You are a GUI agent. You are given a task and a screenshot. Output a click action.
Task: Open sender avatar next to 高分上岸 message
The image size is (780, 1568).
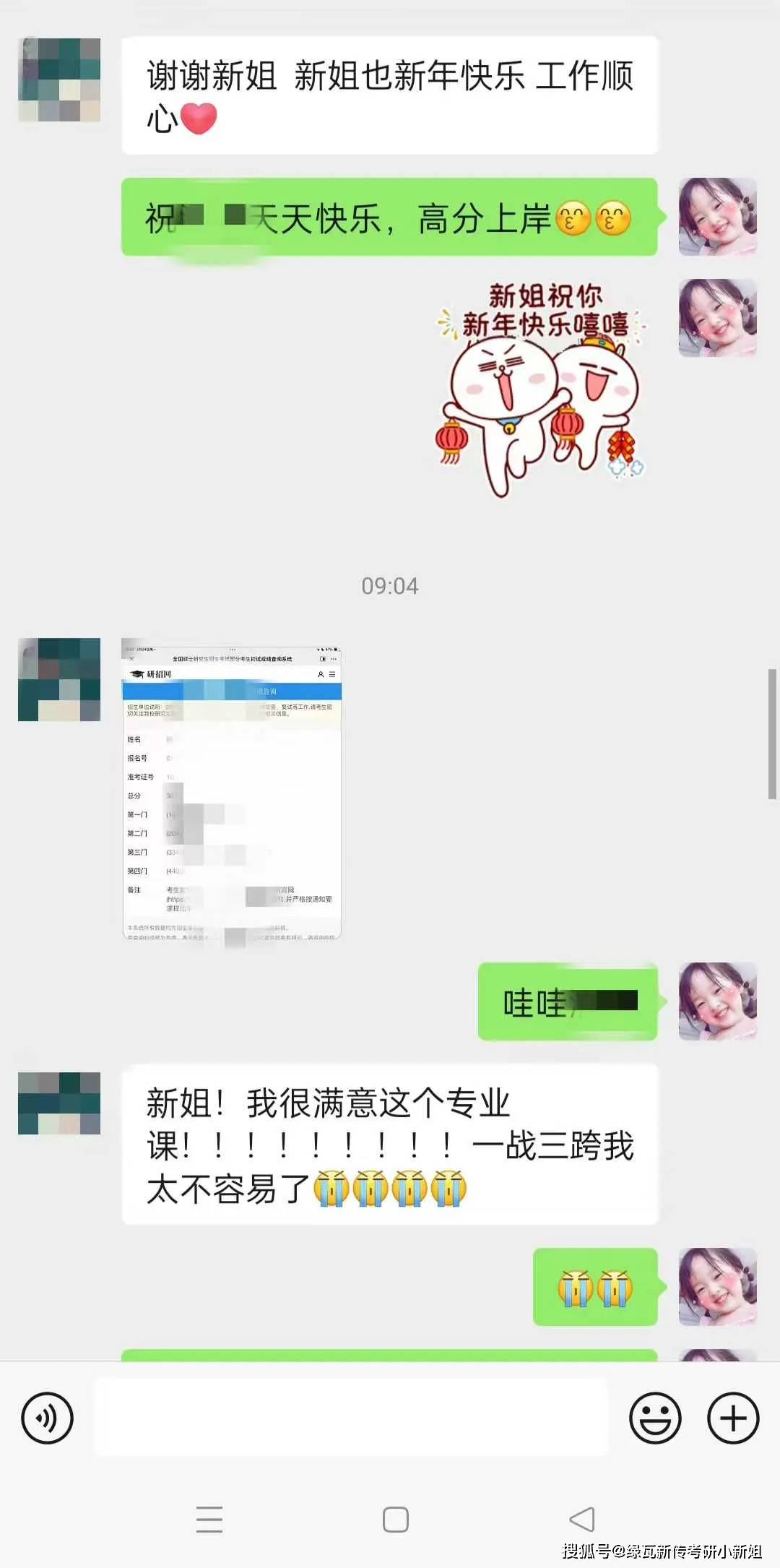pos(717,217)
